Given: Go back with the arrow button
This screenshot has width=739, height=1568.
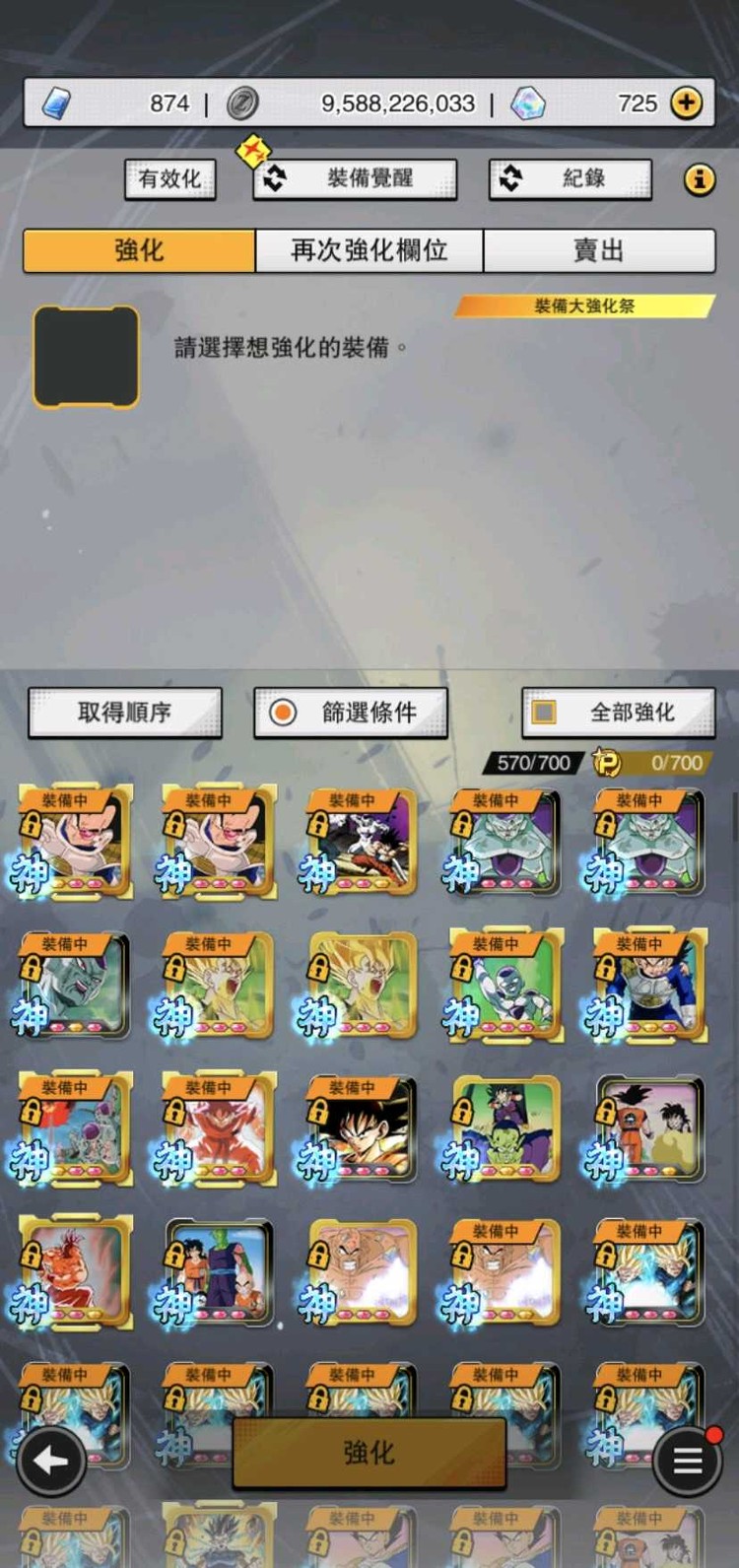Looking at the screenshot, I should [49, 1461].
